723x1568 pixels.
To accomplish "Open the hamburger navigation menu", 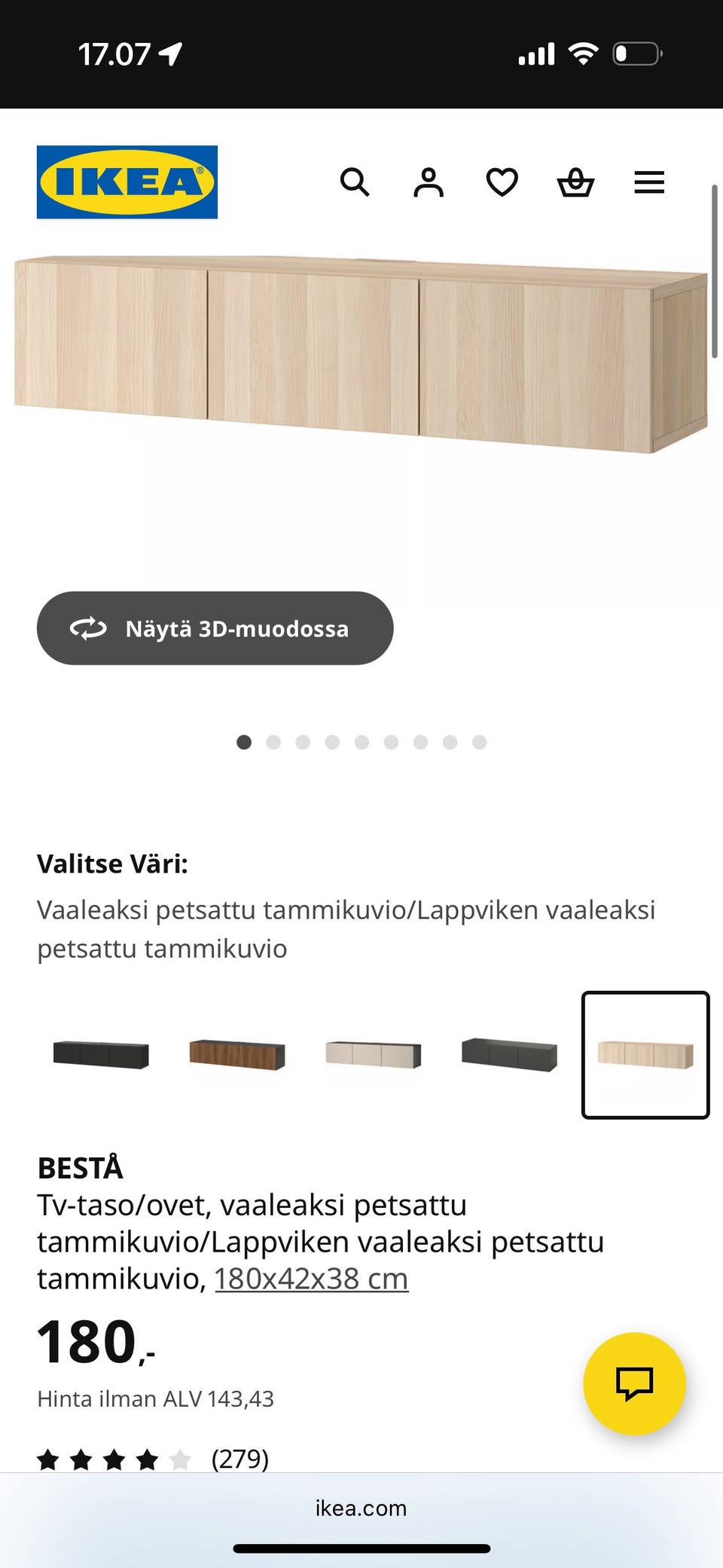I will [648, 182].
